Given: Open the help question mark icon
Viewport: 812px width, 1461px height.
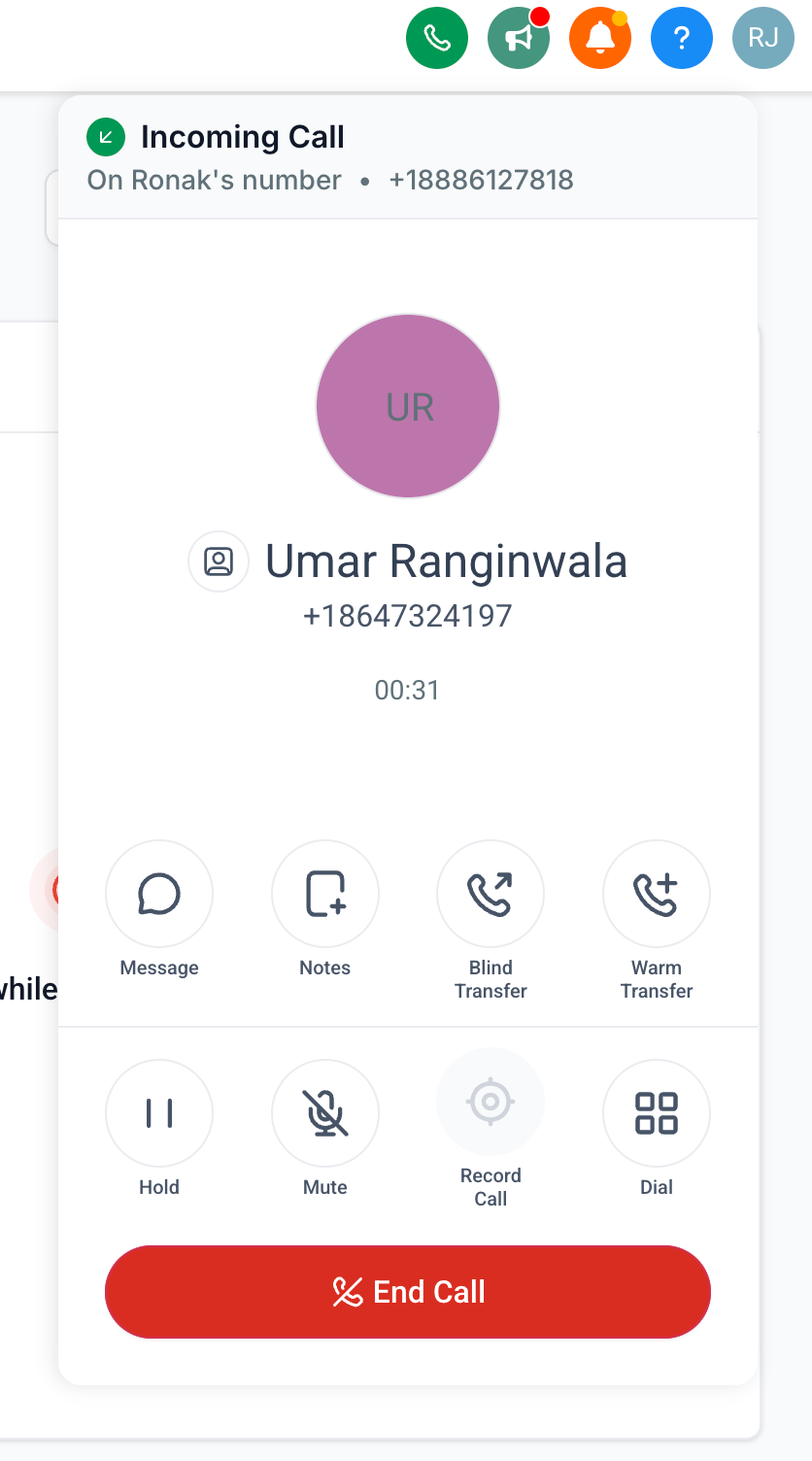Looking at the screenshot, I should coord(682,38).
